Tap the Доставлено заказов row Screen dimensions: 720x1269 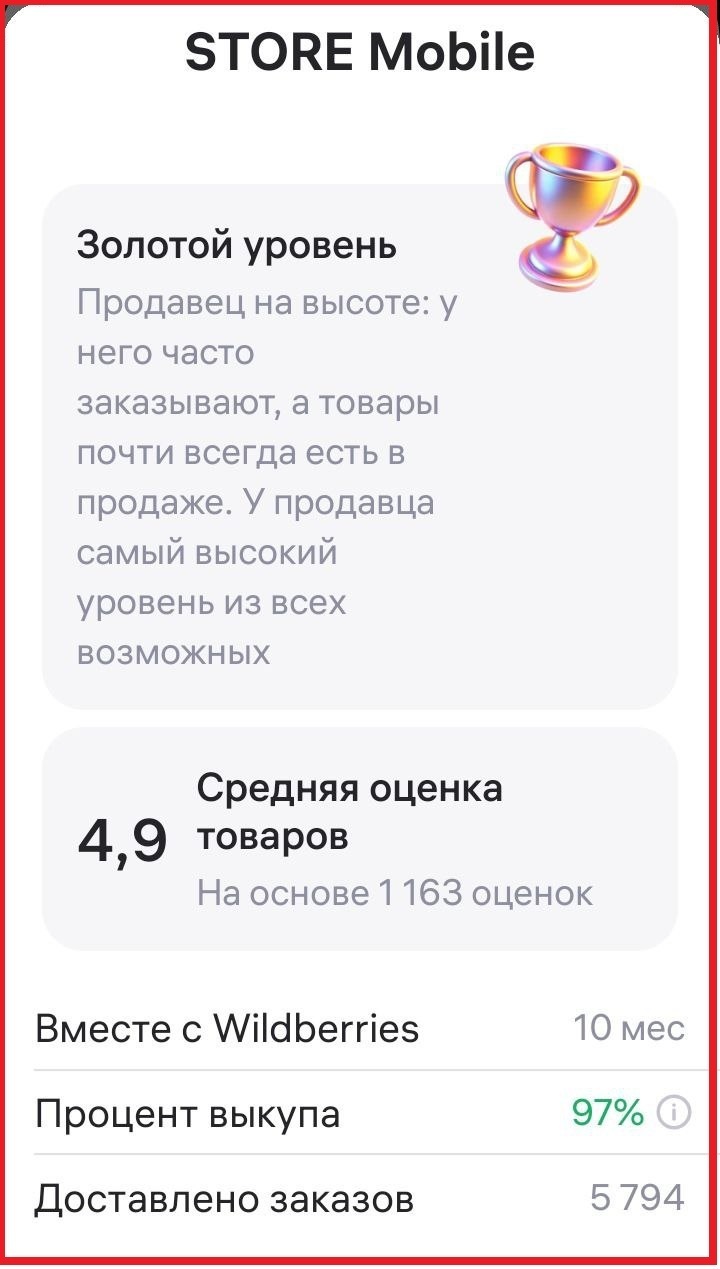click(x=360, y=1196)
